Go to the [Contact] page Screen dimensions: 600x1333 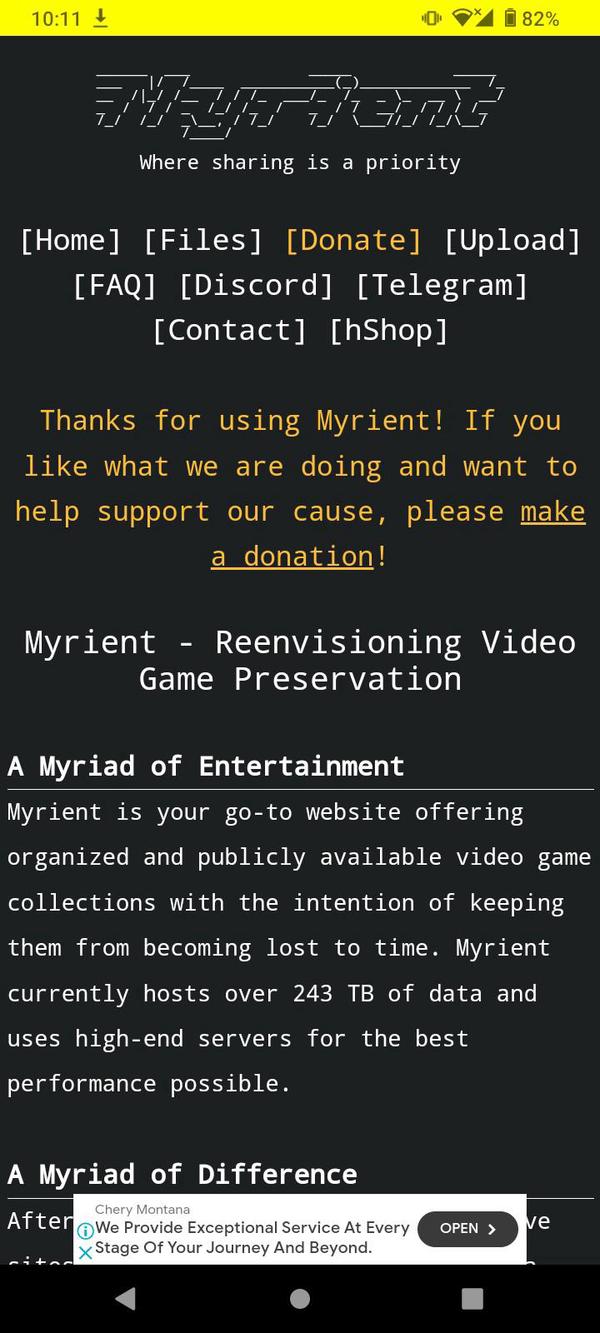click(x=229, y=330)
